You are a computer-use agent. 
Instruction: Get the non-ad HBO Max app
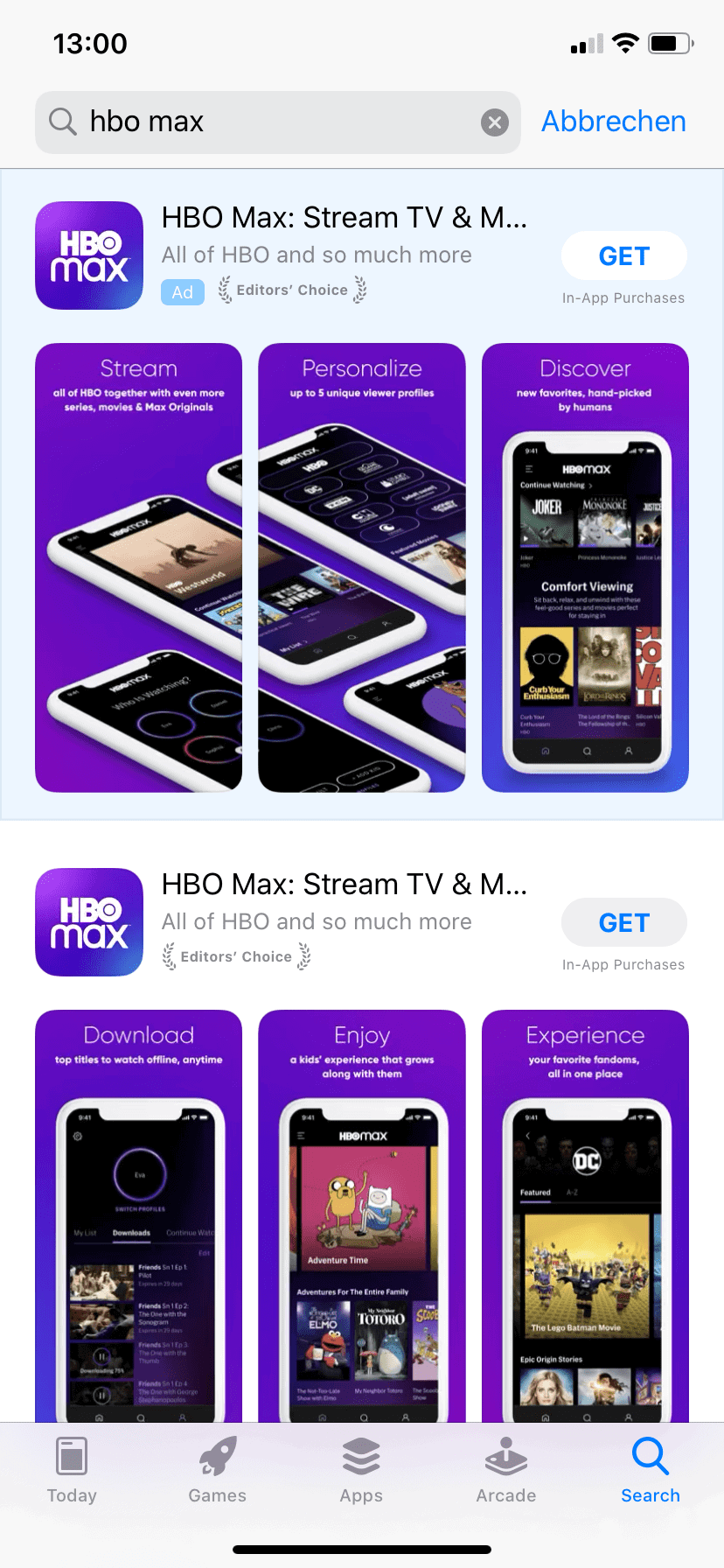tap(624, 922)
